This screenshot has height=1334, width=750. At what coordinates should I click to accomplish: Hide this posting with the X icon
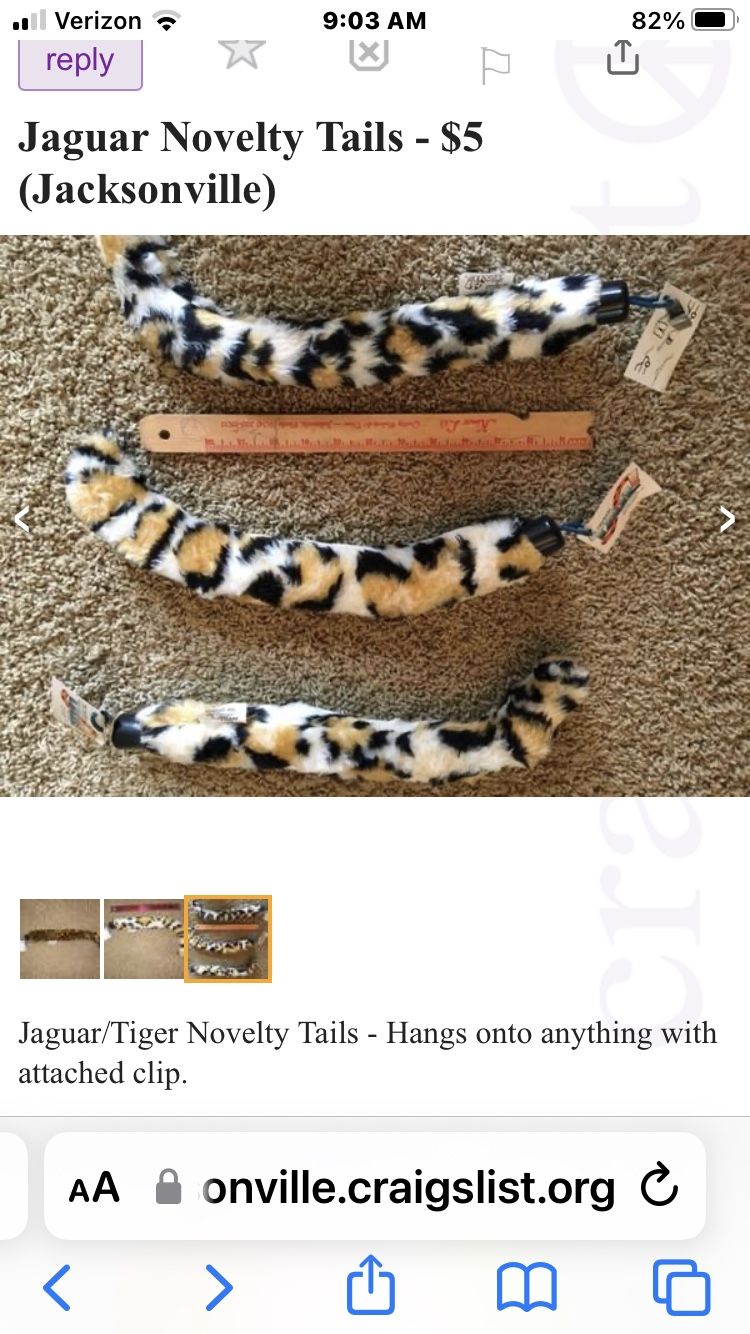pos(368,55)
